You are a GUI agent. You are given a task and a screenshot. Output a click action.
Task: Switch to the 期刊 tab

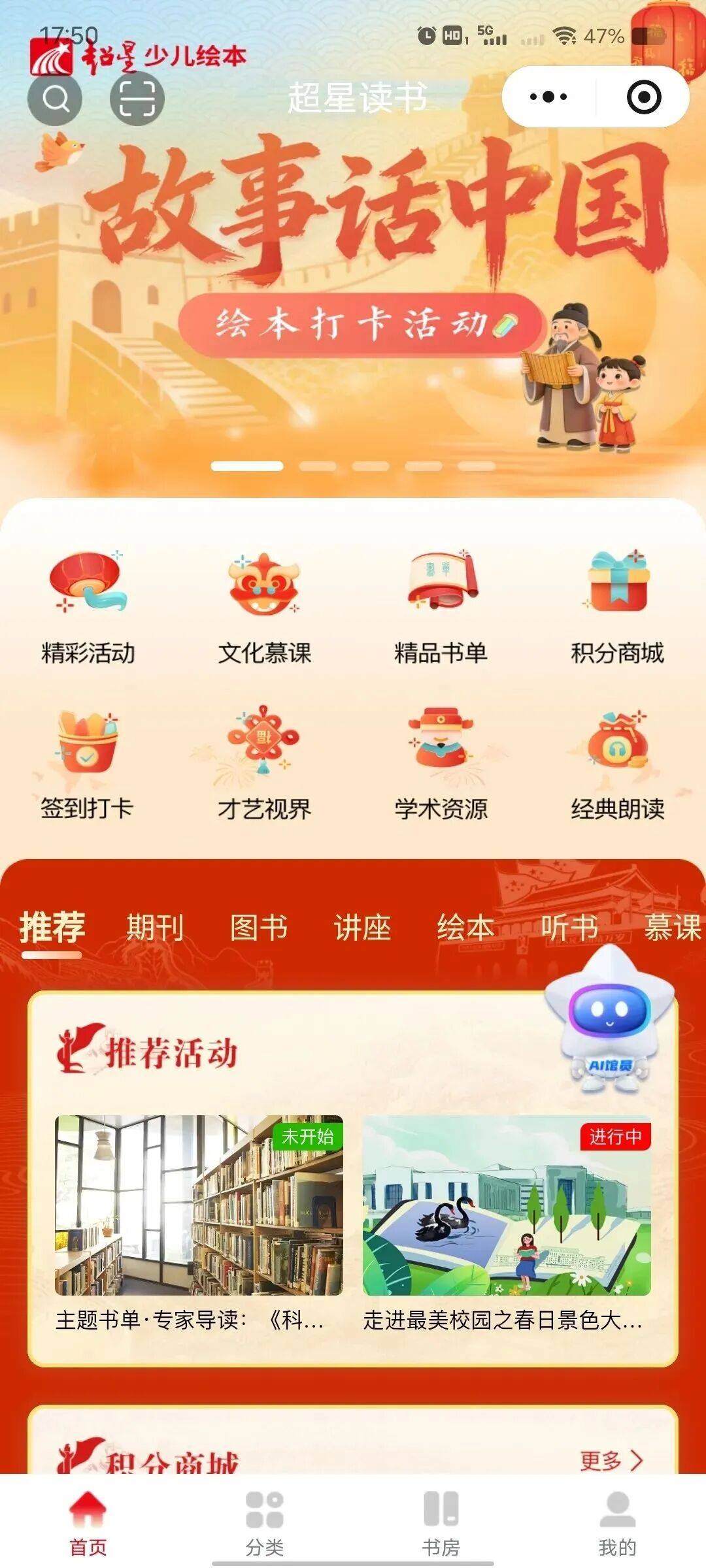(x=155, y=928)
